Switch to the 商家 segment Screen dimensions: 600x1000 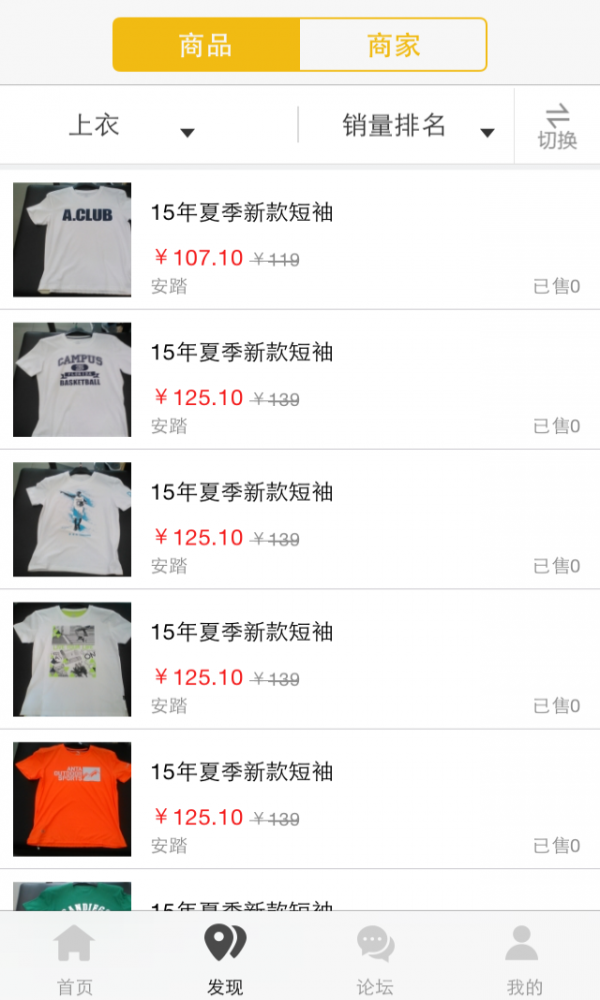click(x=393, y=45)
